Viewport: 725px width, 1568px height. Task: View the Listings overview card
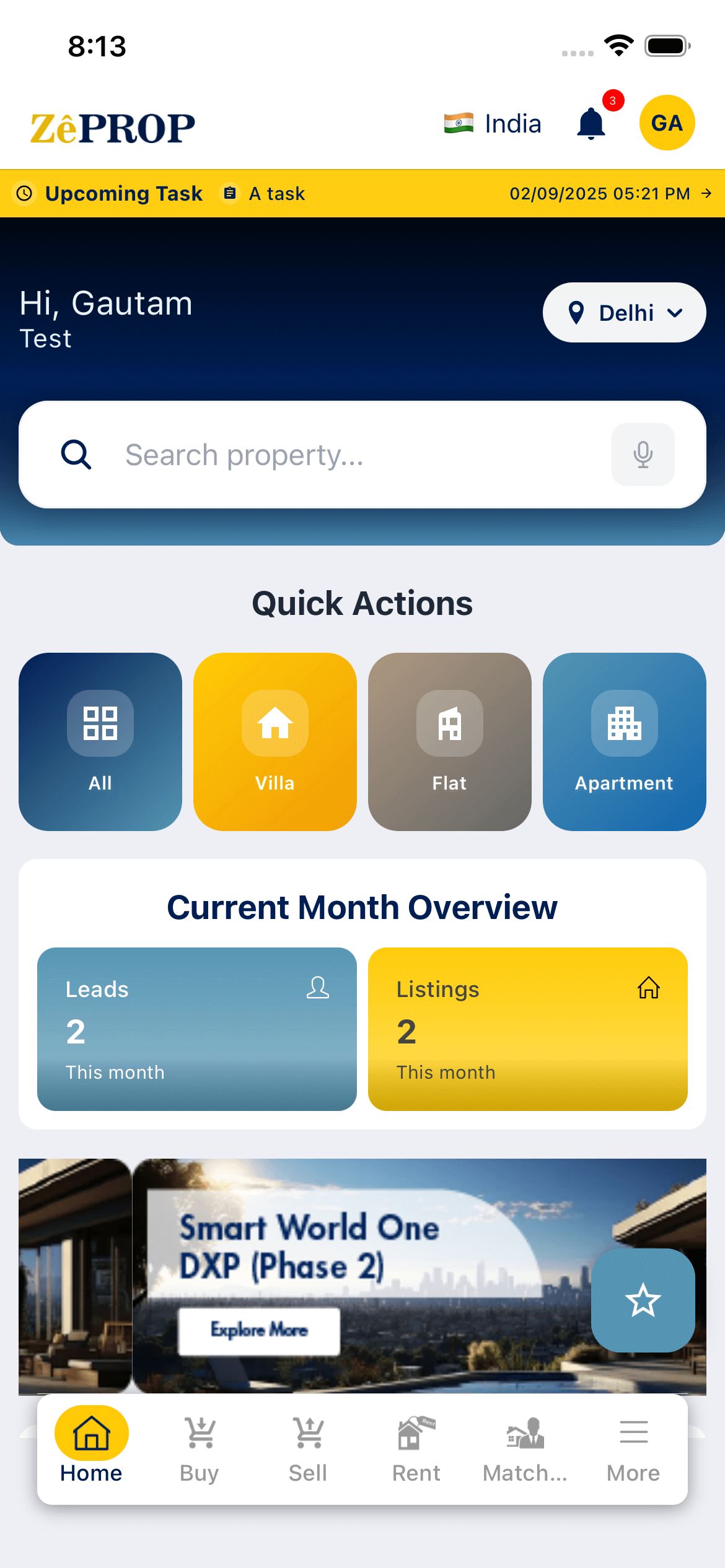click(x=527, y=1029)
